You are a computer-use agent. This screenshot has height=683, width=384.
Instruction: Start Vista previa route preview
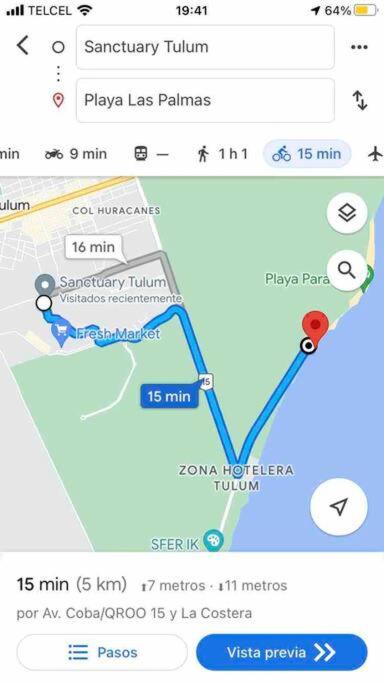pos(282,653)
